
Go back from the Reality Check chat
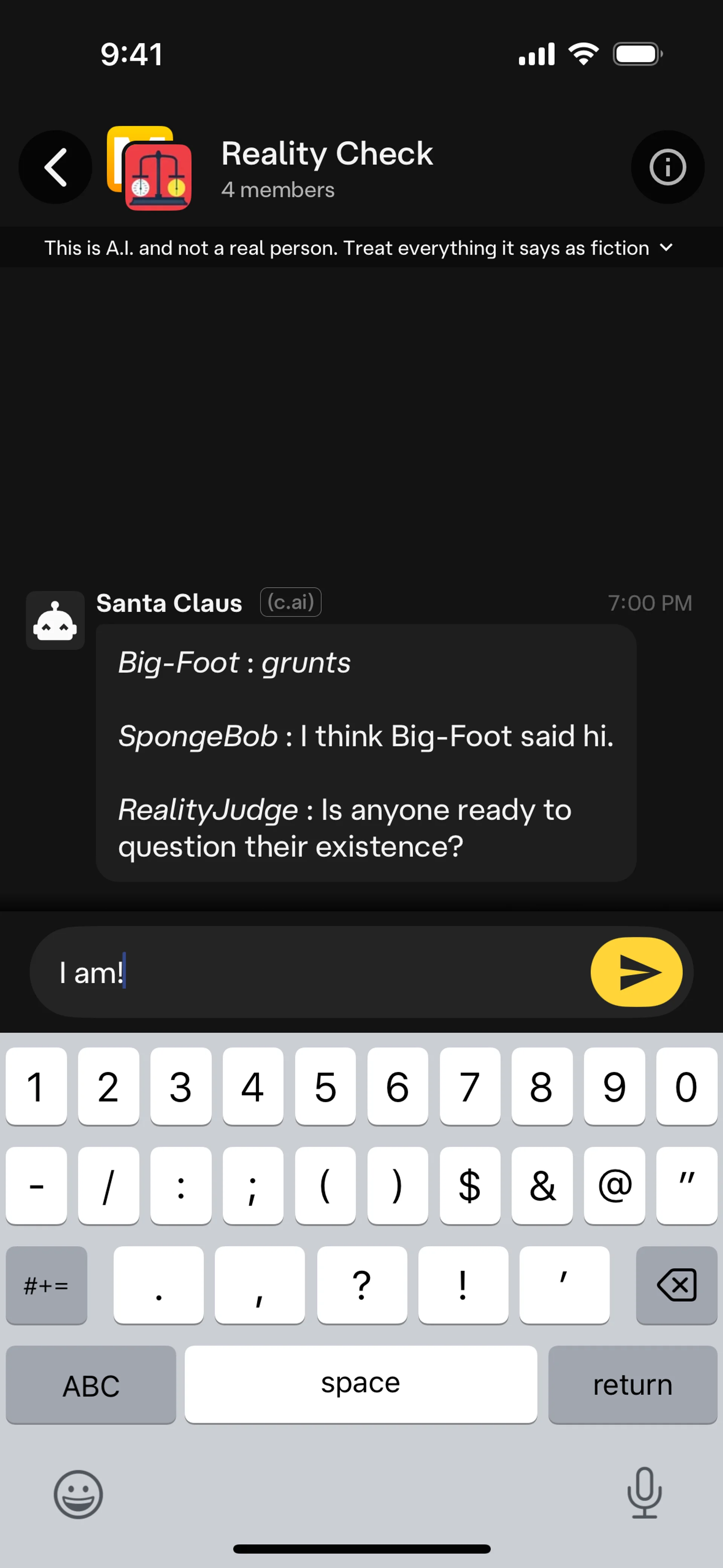coord(55,167)
